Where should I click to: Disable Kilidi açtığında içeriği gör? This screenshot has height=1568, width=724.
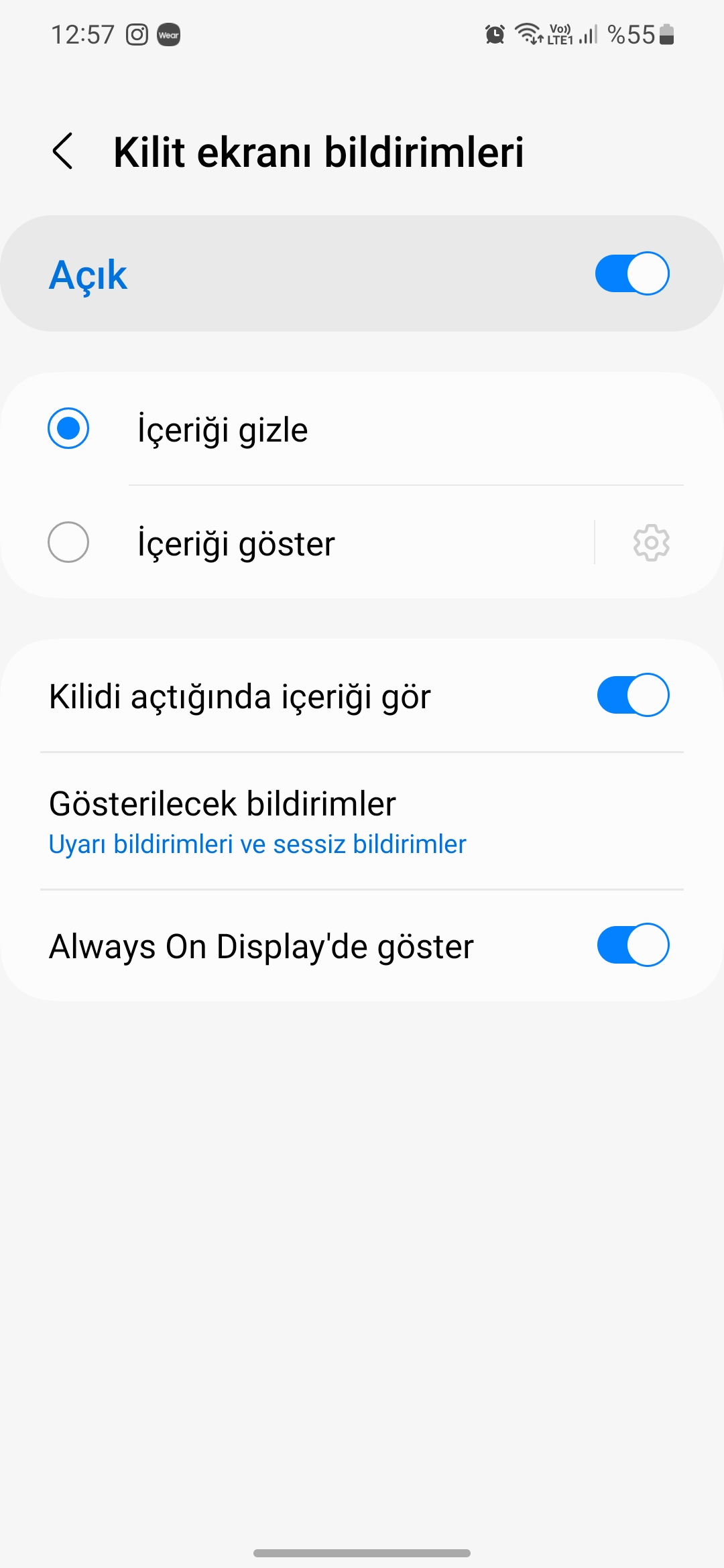coord(633,695)
